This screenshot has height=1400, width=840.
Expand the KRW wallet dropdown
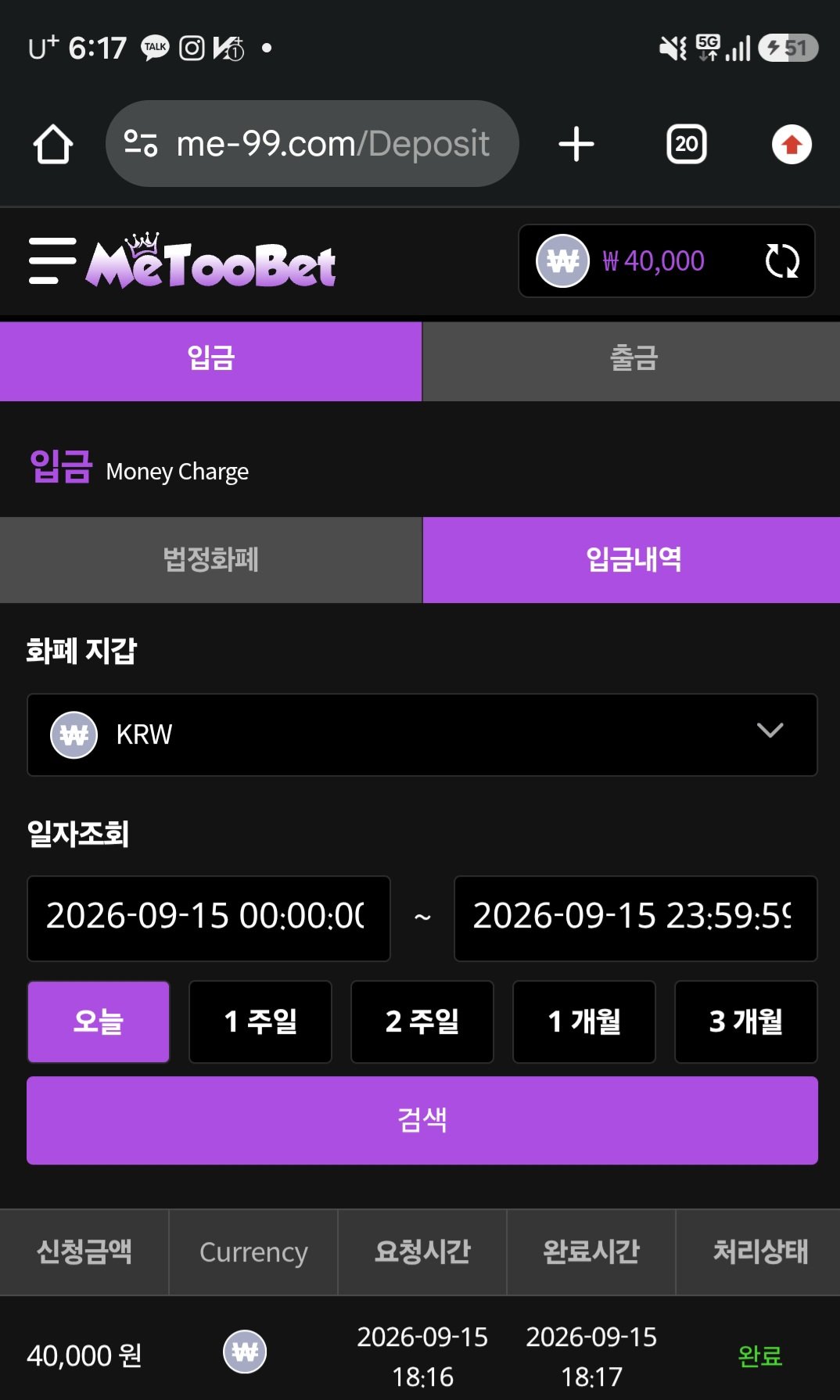tap(422, 734)
